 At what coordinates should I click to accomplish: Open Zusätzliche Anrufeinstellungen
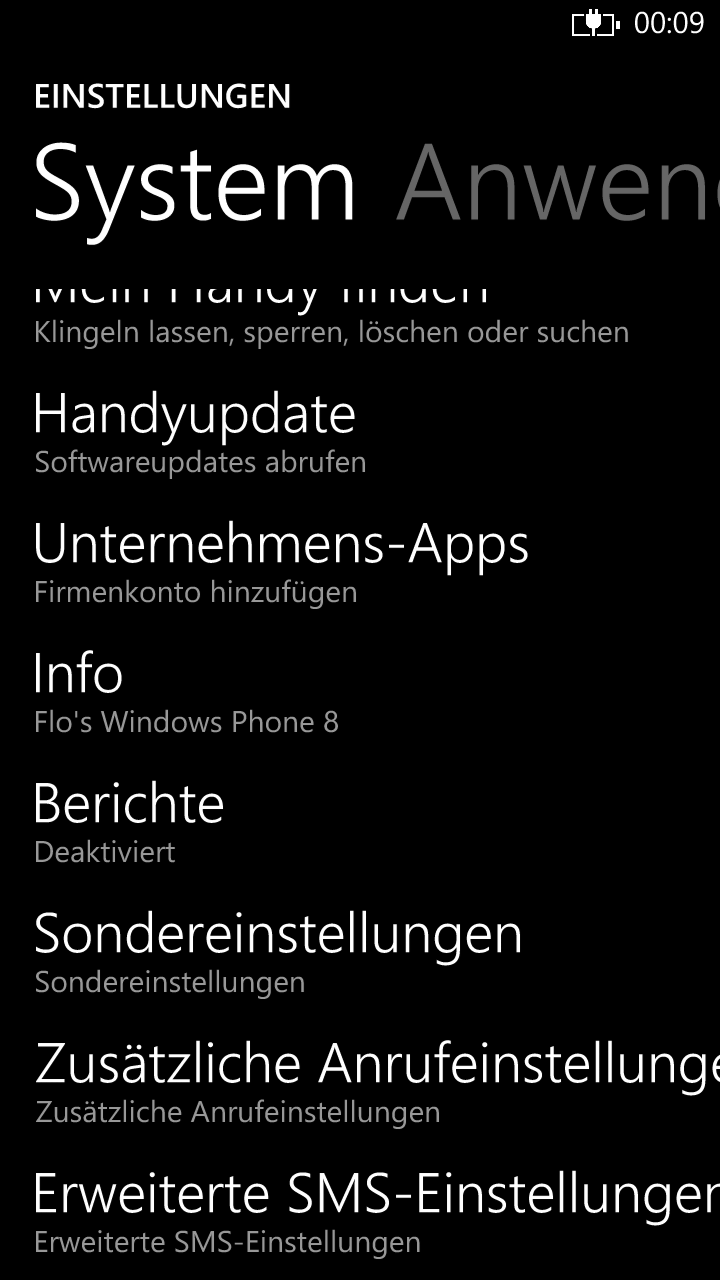pyautogui.click(x=376, y=1082)
